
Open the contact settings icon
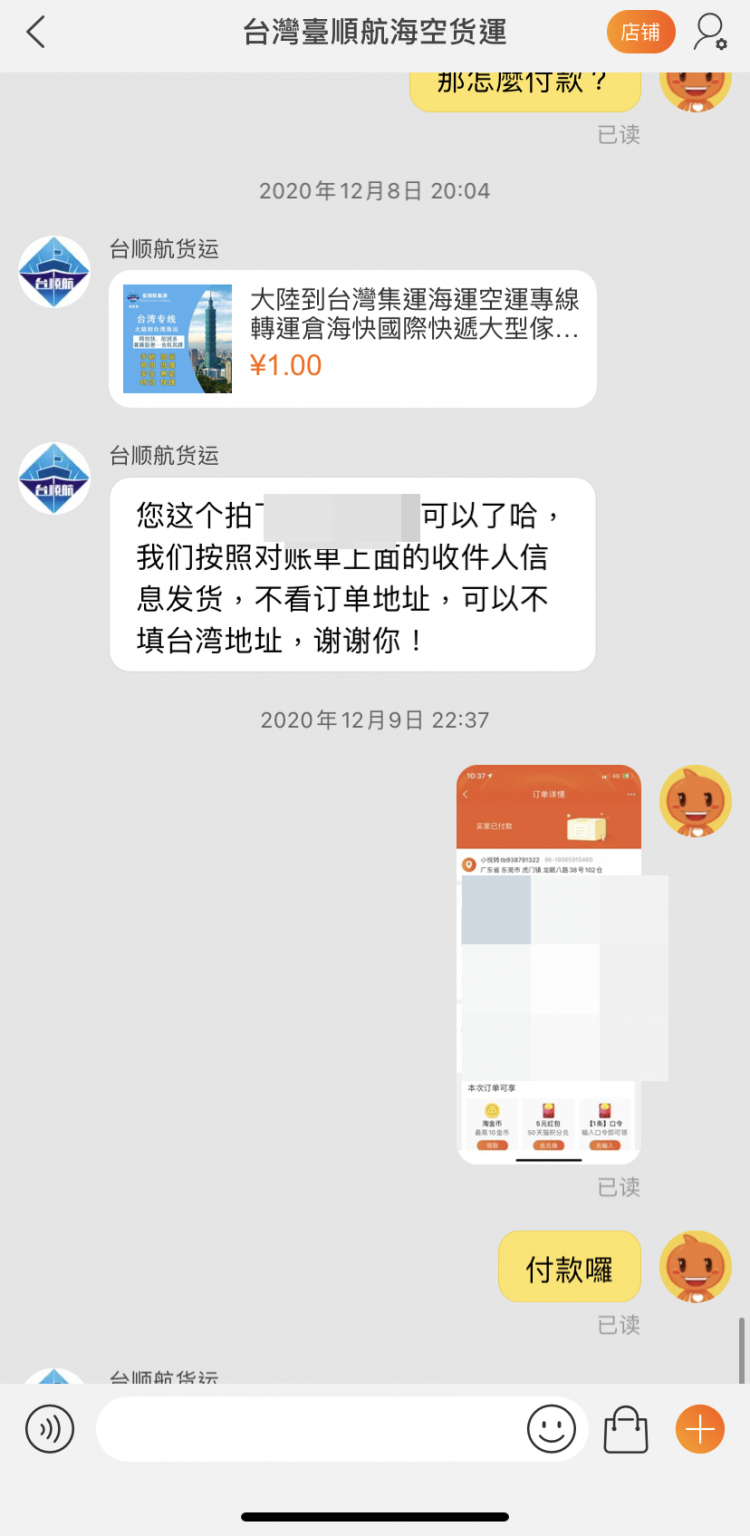[710, 32]
